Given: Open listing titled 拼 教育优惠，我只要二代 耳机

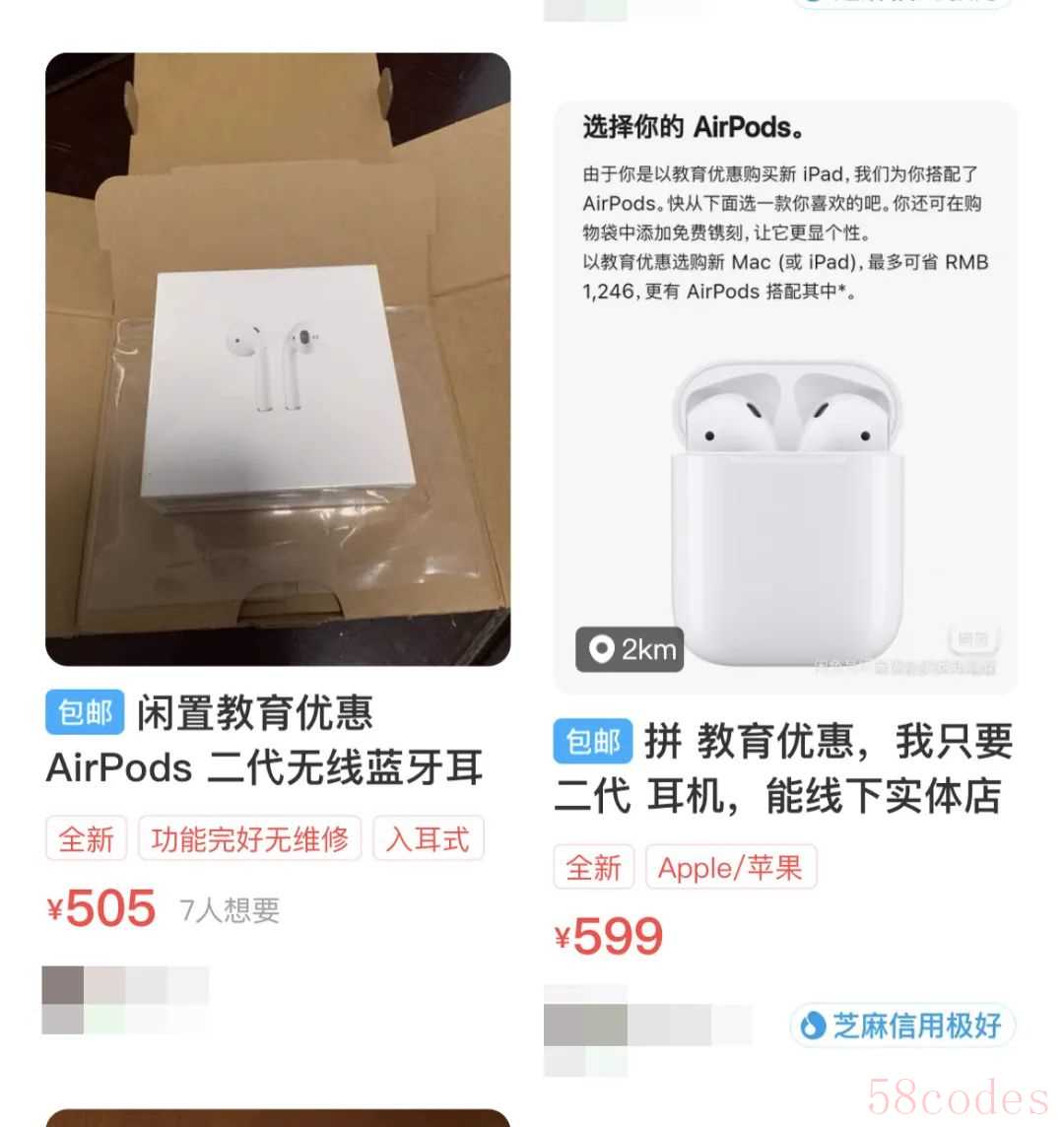Looking at the screenshot, I should point(783,768).
